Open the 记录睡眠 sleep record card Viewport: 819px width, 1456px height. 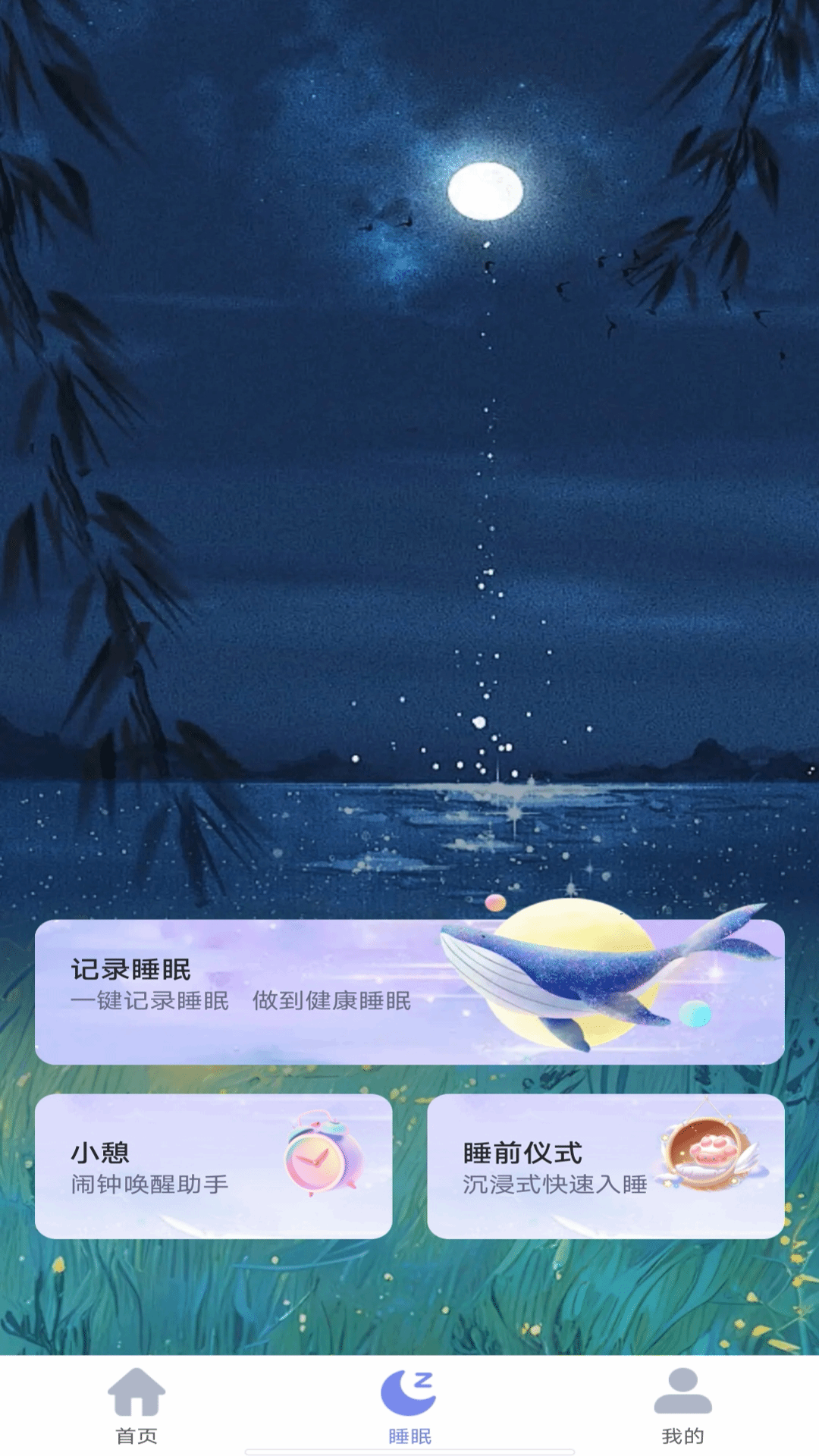tap(409, 991)
